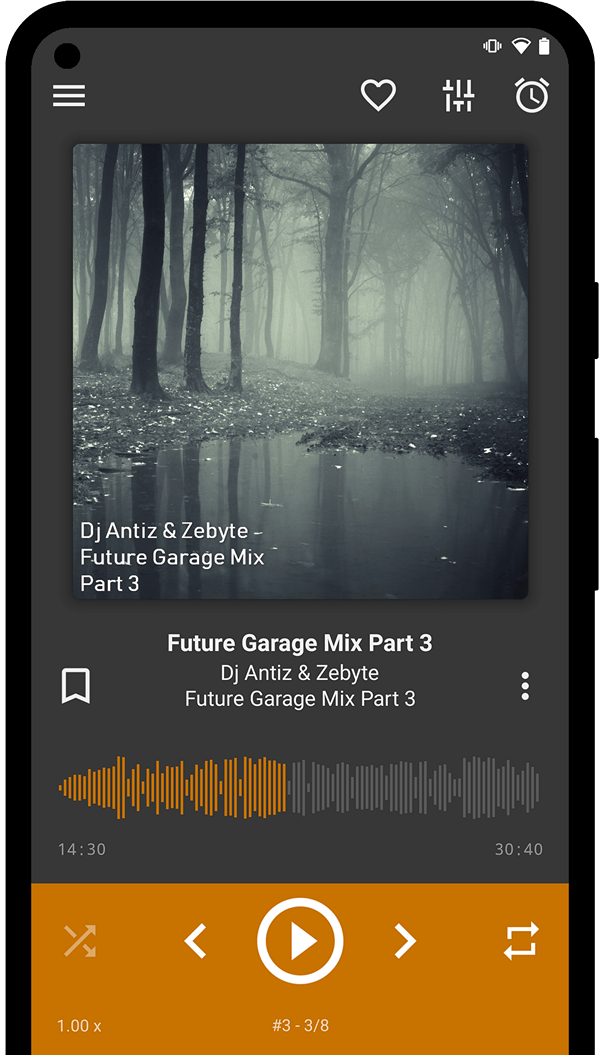
Task: Skip to the next track
Action: (404, 941)
